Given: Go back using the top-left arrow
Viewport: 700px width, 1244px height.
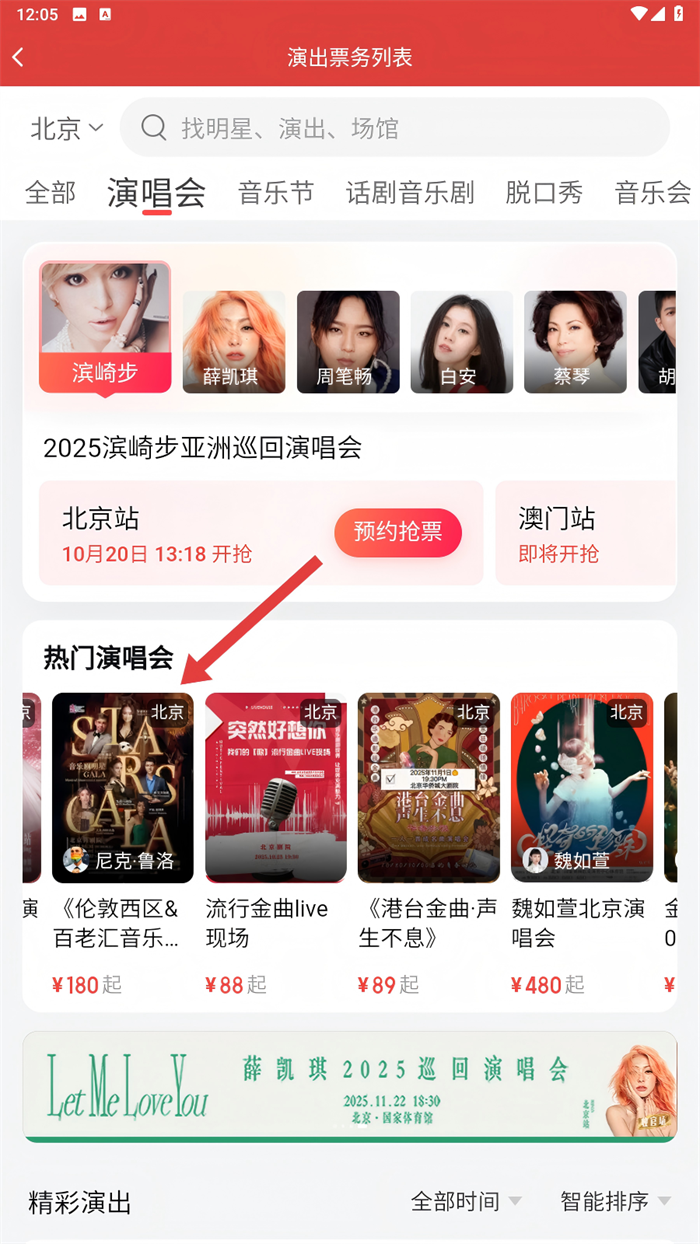Looking at the screenshot, I should 18,58.
